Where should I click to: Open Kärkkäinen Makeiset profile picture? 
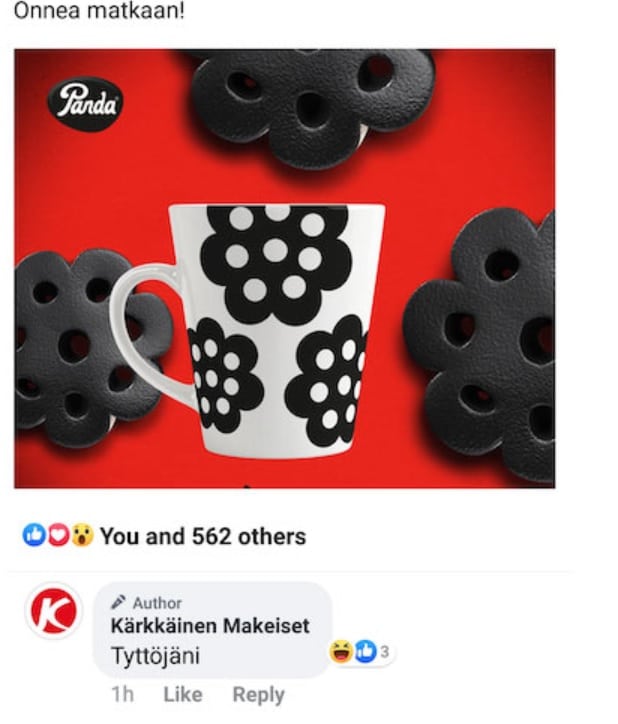[x=53, y=611]
